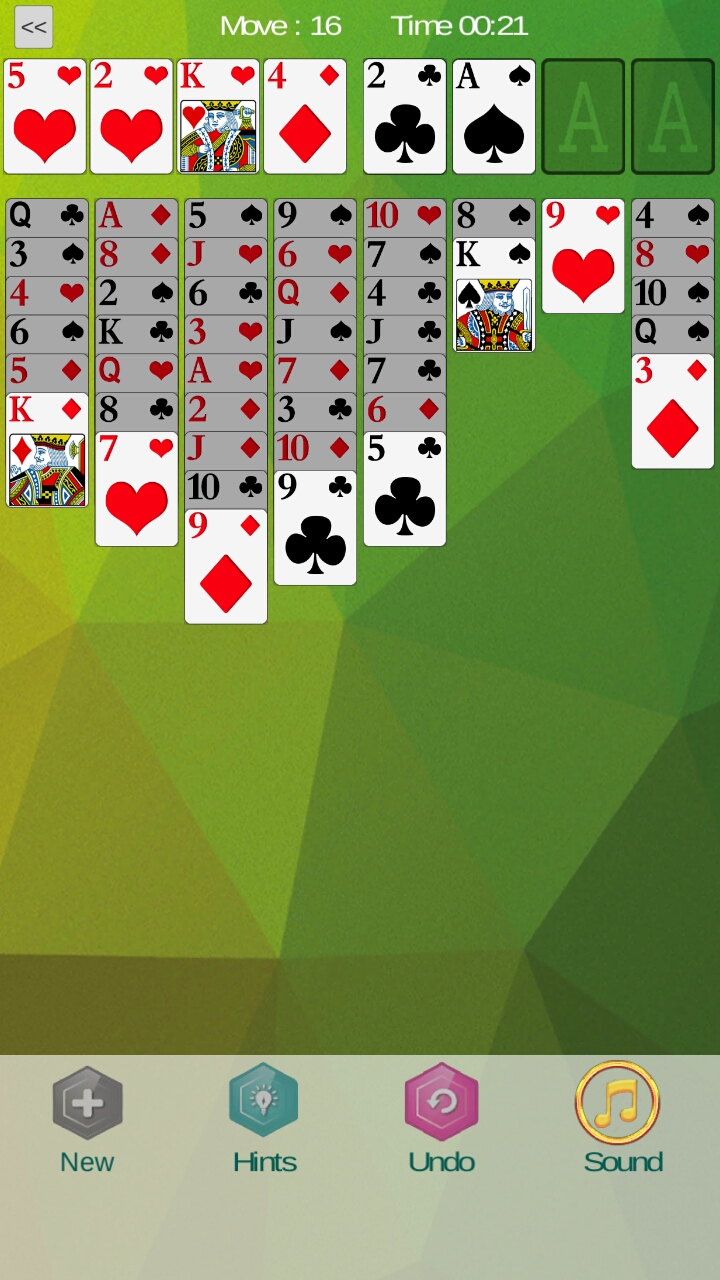Image resolution: width=720 pixels, height=1280 pixels.
Task: Click the Time display at the top
Action: pyautogui.click(x=460, y=27)
